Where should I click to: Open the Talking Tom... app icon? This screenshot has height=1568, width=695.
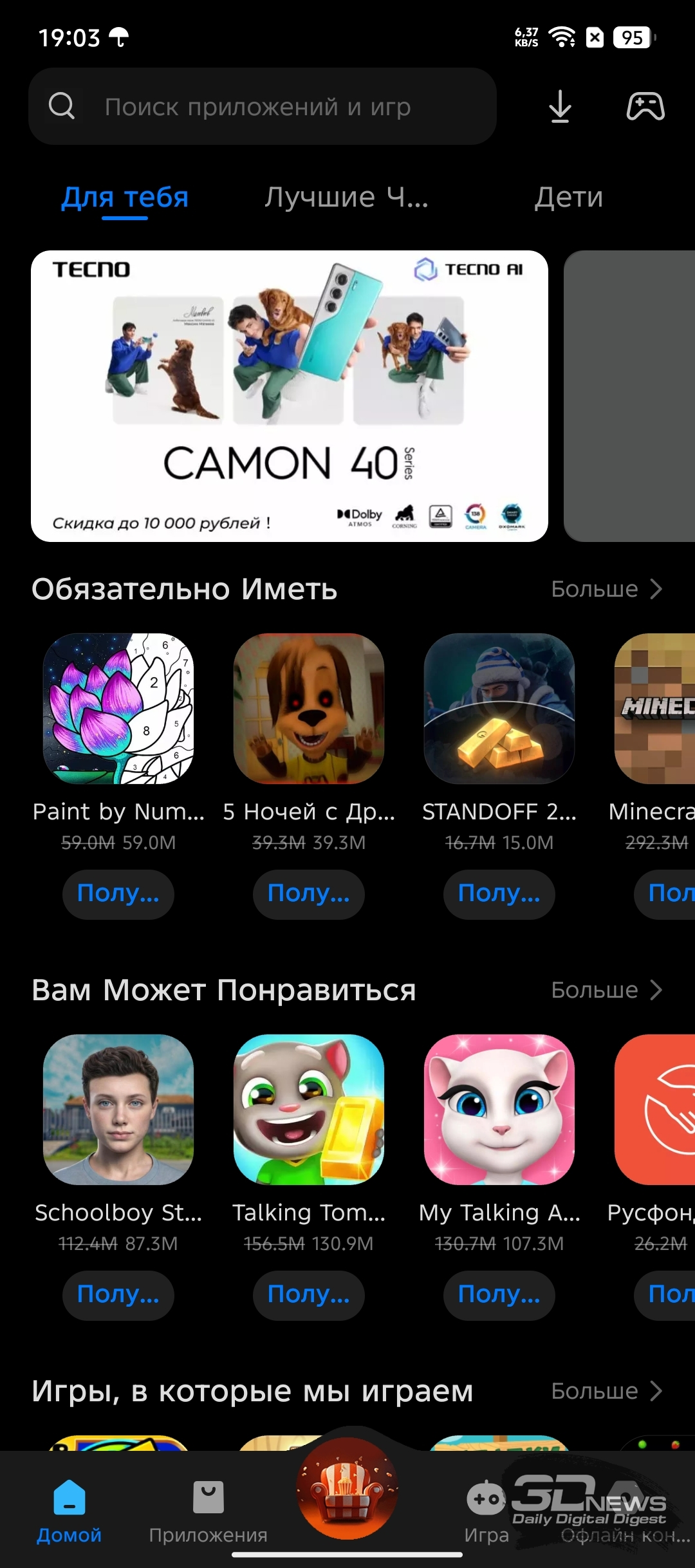point(309,1110)
